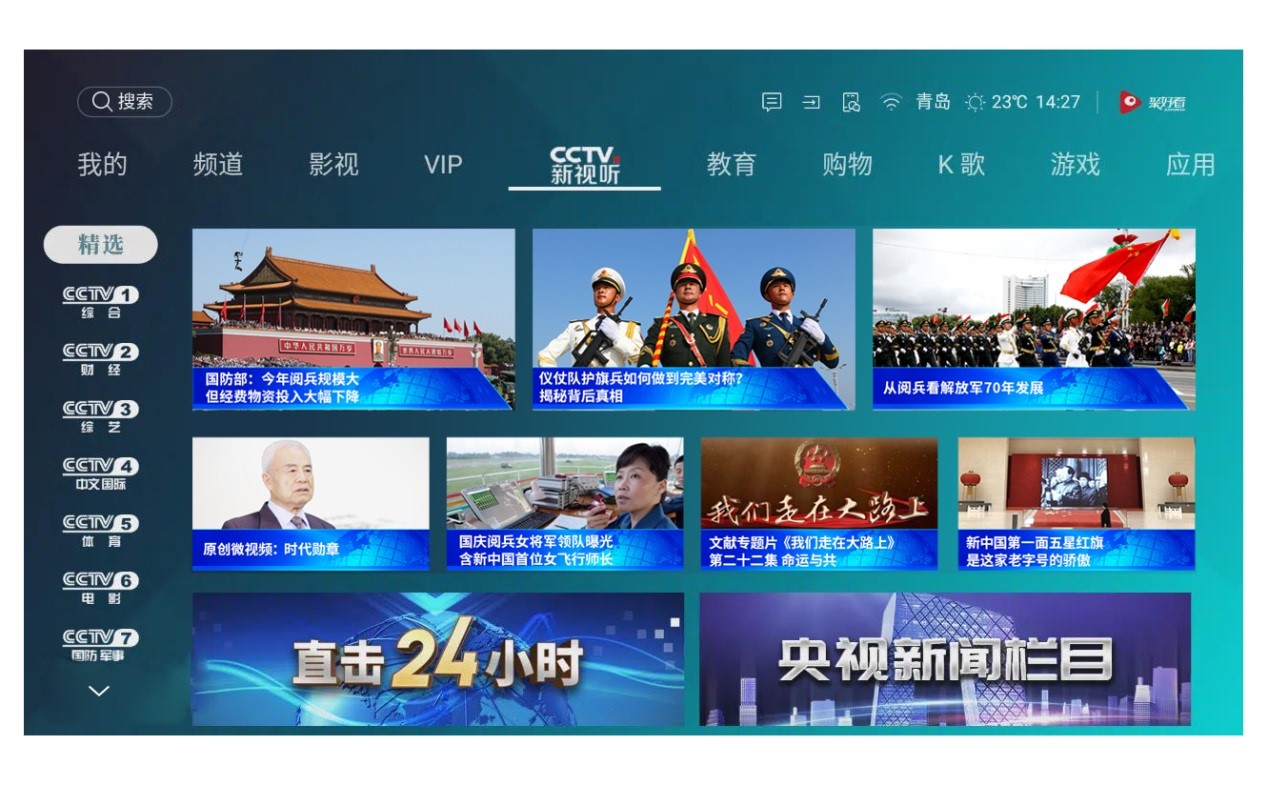1268x785 pixels.
Task: Play the 仪仗队护旗兵 video tile
Action: (693, 319)
